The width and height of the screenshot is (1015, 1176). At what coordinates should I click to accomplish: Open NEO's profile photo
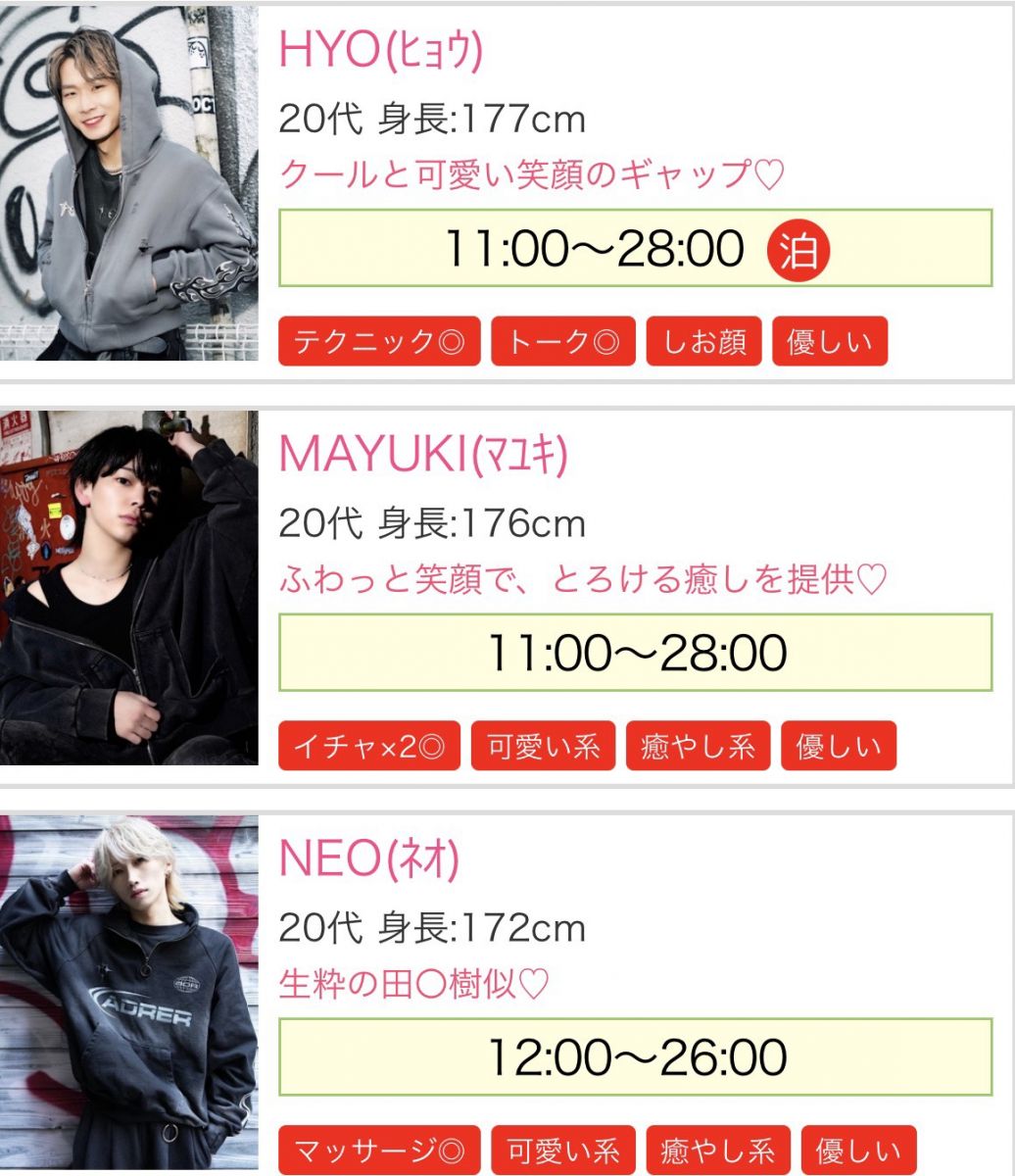(128, 992)
